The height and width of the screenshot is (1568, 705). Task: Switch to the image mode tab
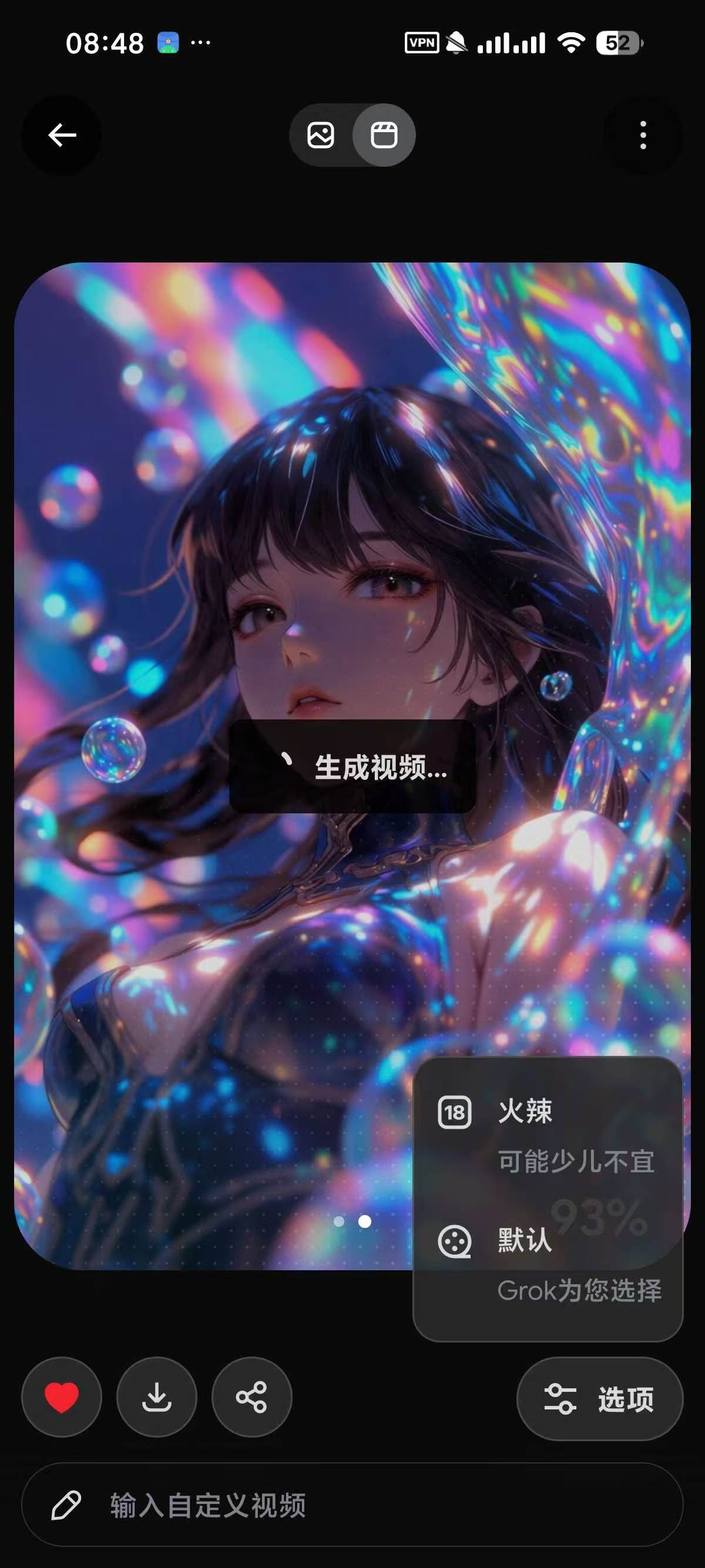pyautogui.click(x=321, y=135)
